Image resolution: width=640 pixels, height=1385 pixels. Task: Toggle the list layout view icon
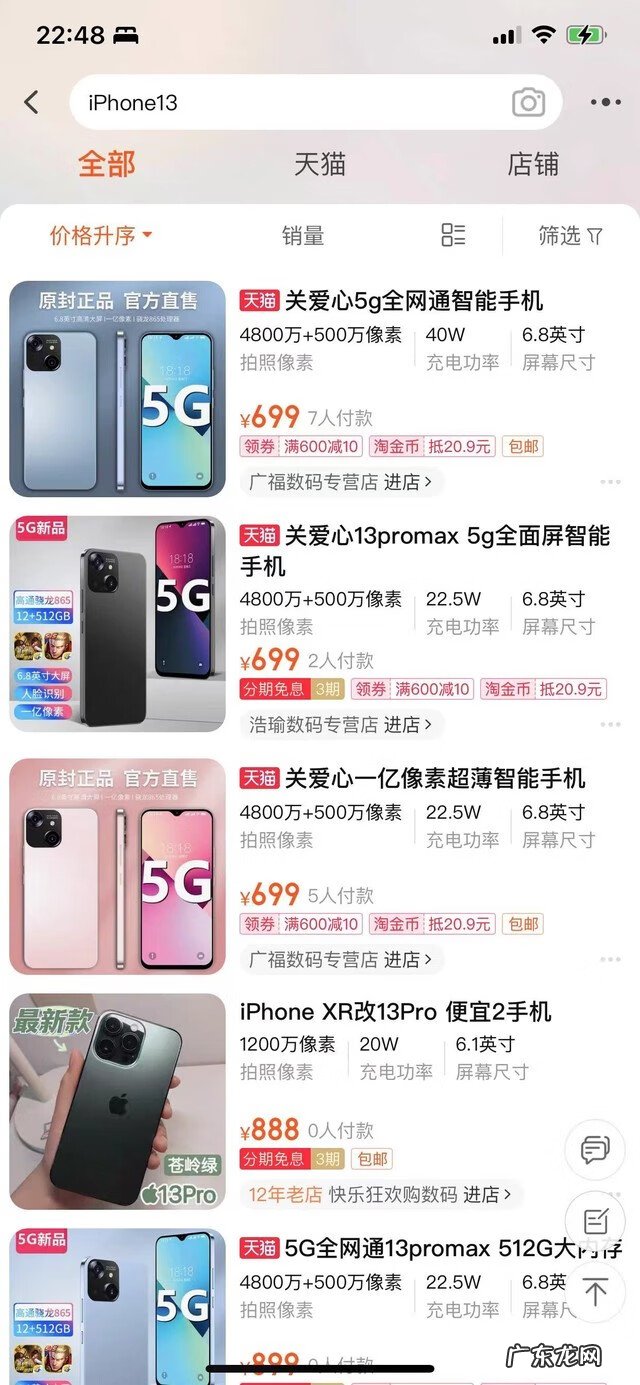(453, 236)
